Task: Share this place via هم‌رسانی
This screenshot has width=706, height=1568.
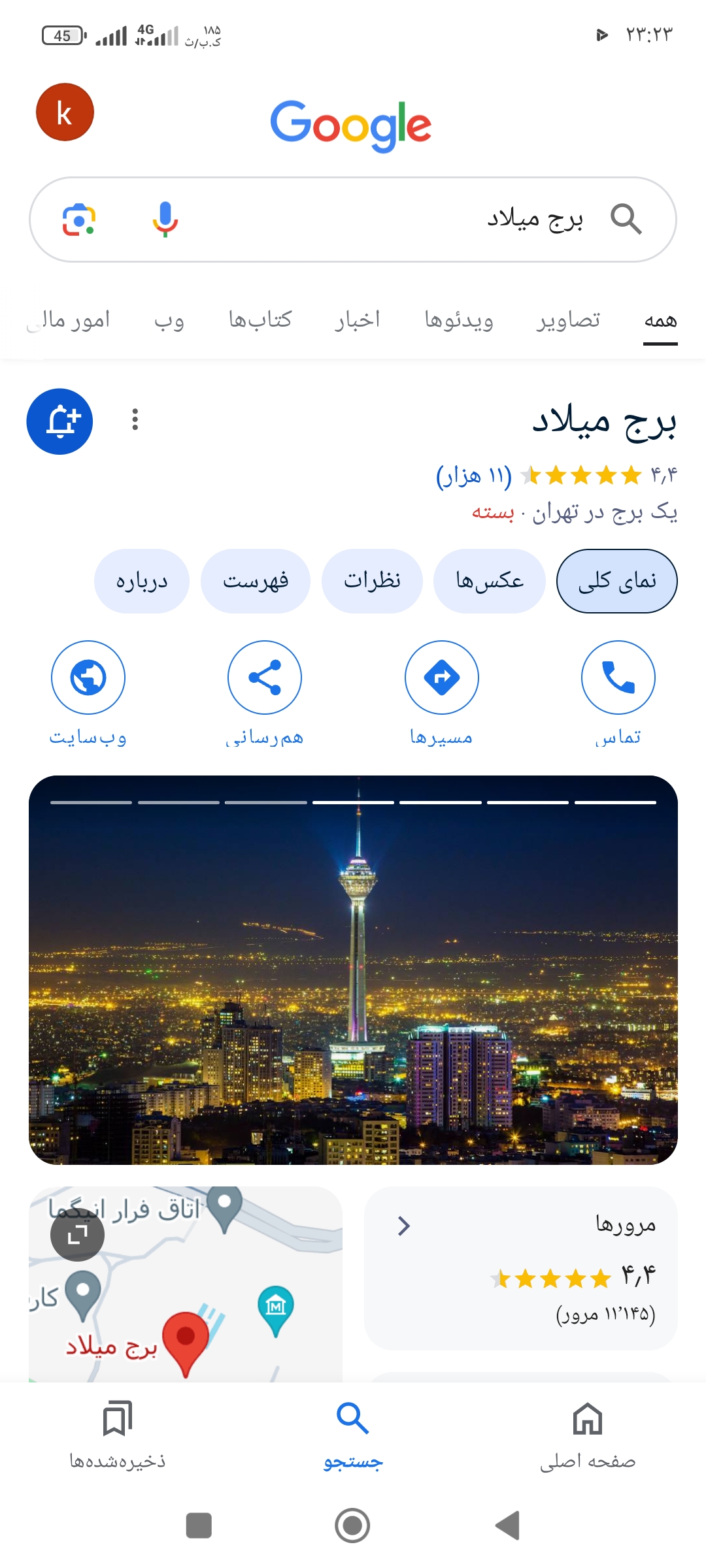Action: [x=265, y=678]
